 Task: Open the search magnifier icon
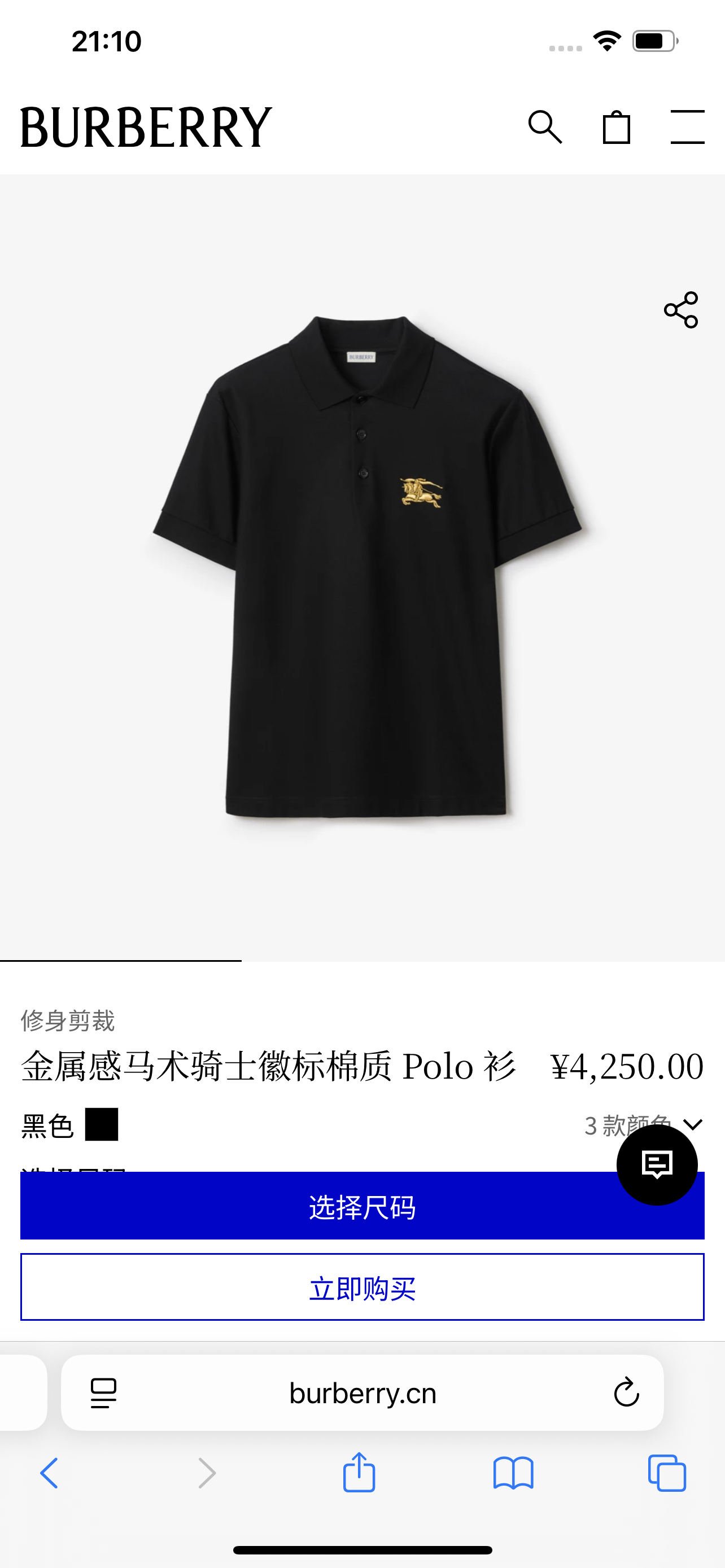click(x=545, y=126)
